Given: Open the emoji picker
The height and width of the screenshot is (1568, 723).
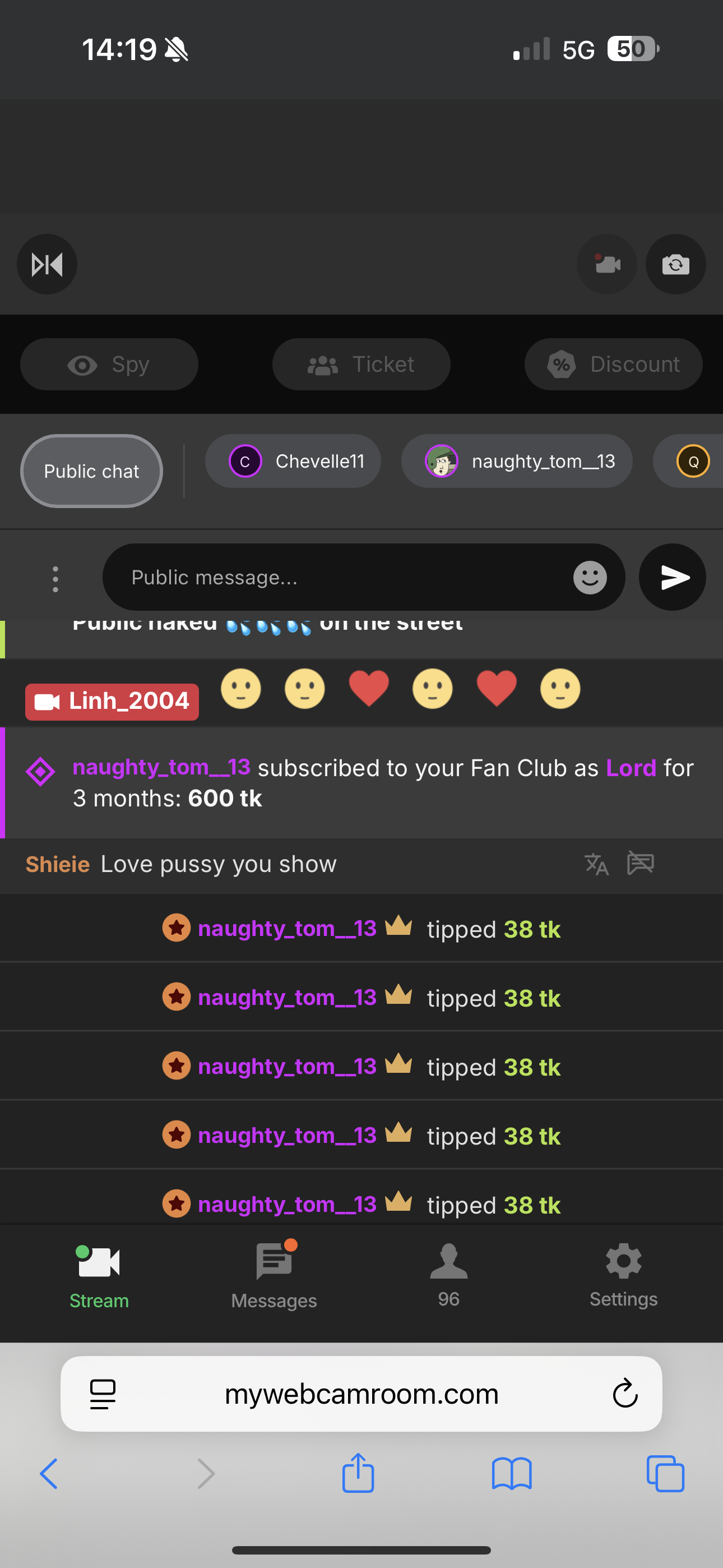Looking at the screenshot, I should pyautogui.click(x=590, y=577).
